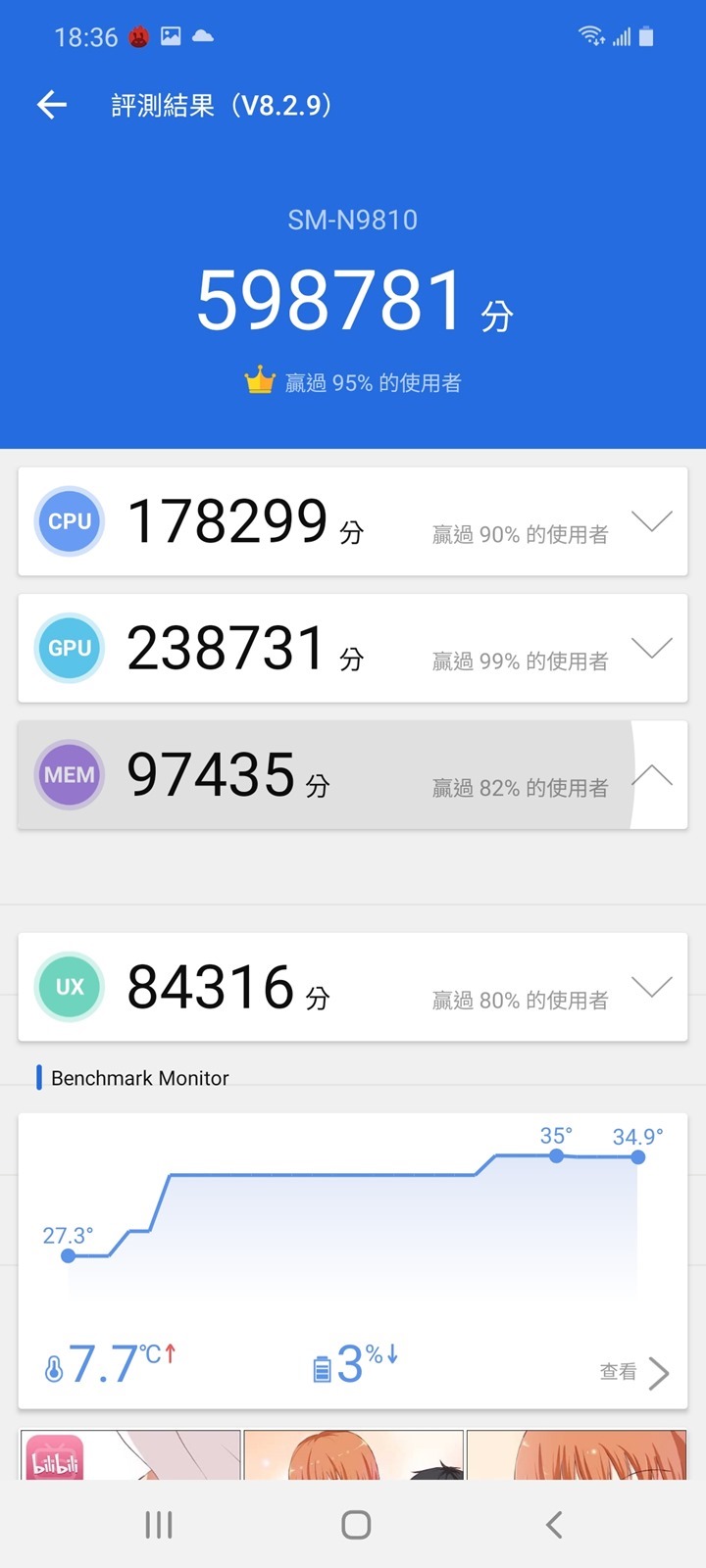Expand the GPU score details
This screenshot has height=1568, width=706.
(652, 648)
